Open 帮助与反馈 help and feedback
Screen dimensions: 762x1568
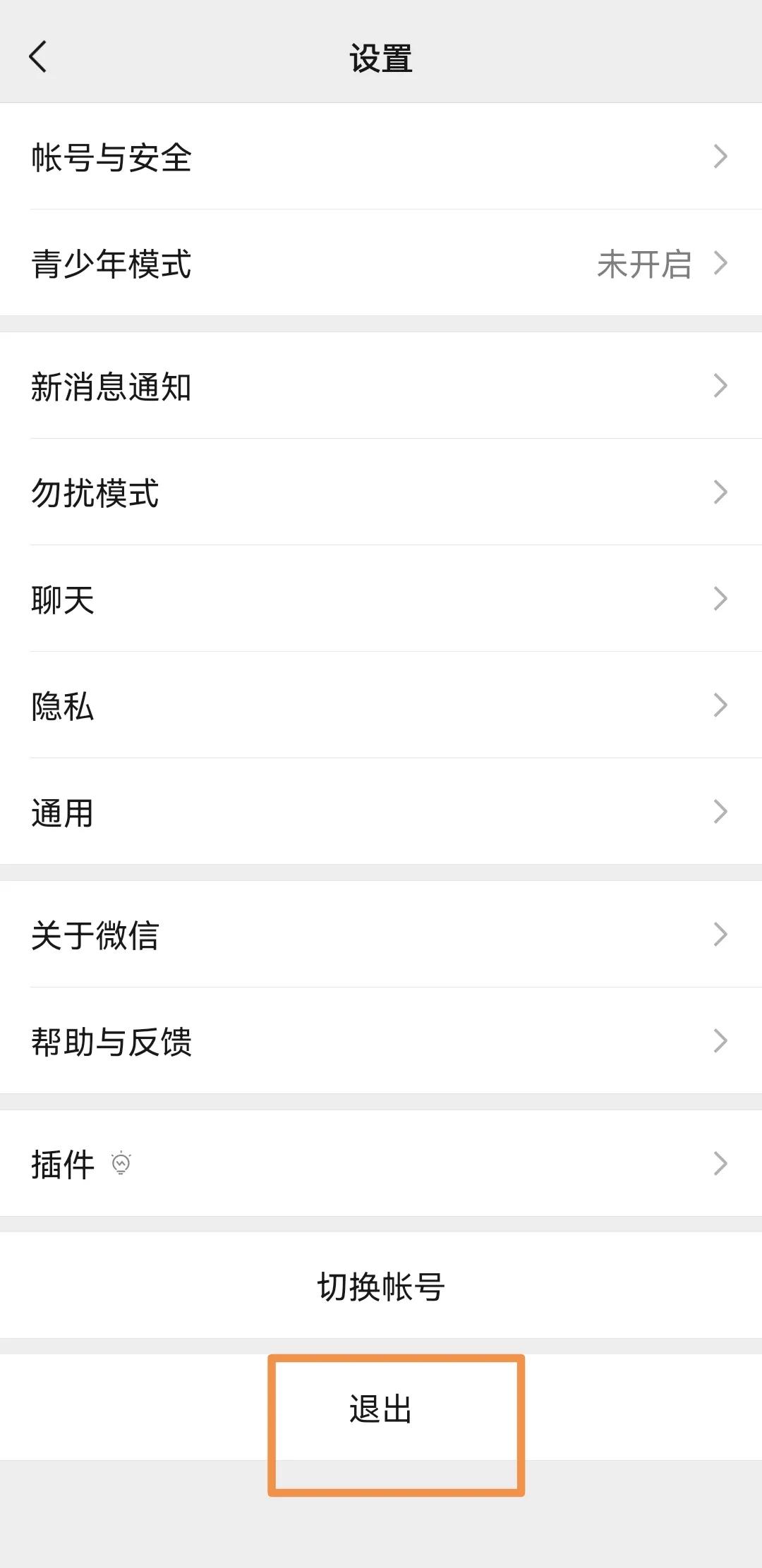[113, 1040]
